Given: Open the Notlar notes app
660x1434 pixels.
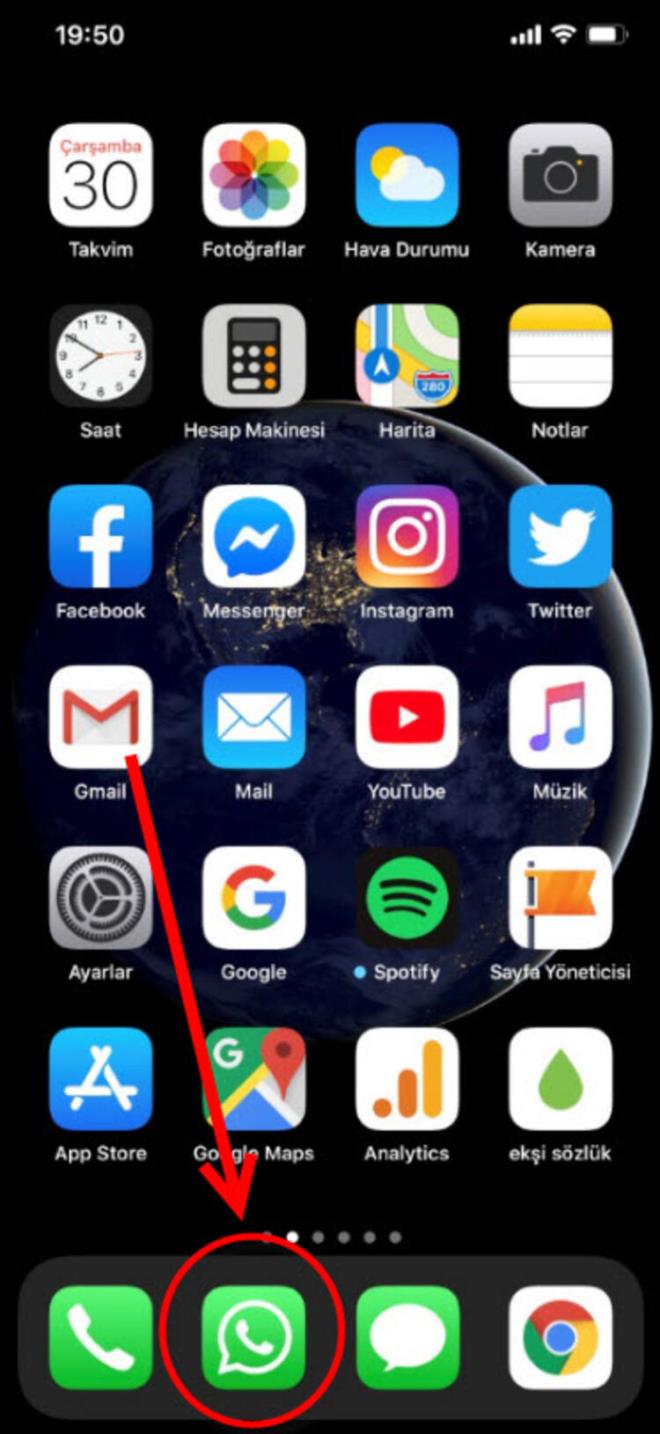Looking at the screenshot, I should tap(560, 356).
